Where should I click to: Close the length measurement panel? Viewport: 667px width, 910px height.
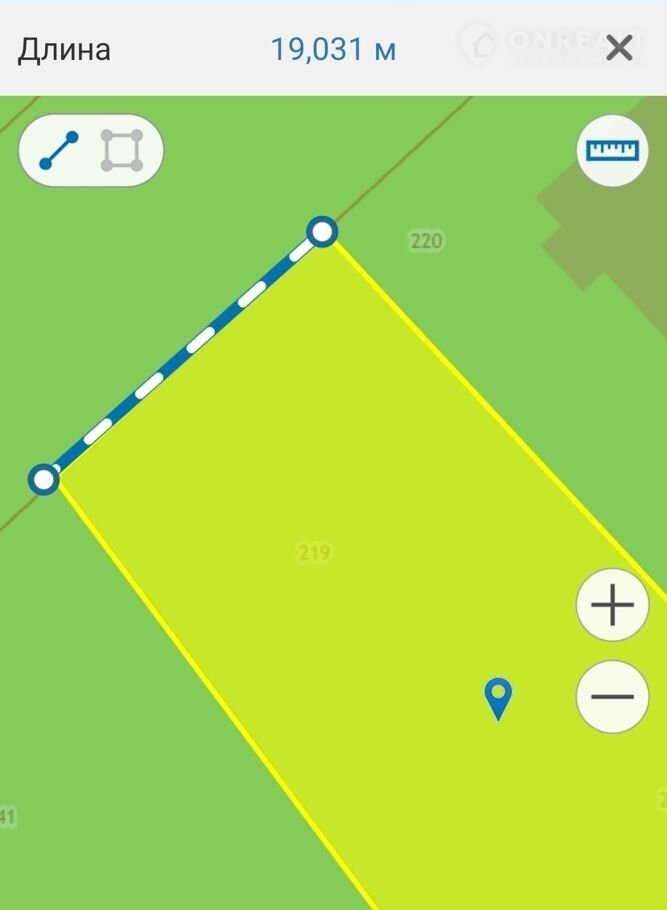tap(619, 47)
